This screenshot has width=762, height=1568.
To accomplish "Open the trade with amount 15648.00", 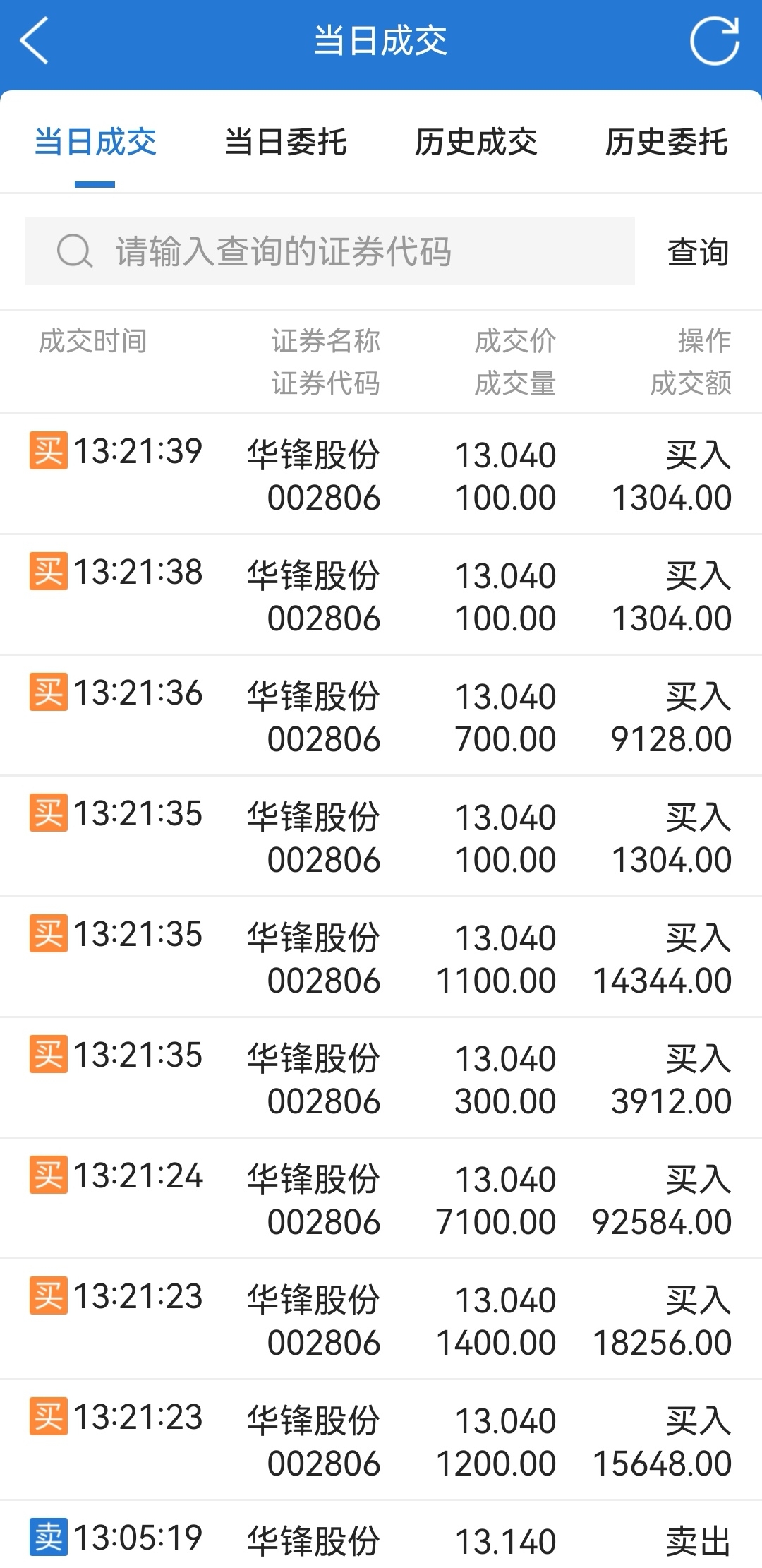I will point(381,1440).
